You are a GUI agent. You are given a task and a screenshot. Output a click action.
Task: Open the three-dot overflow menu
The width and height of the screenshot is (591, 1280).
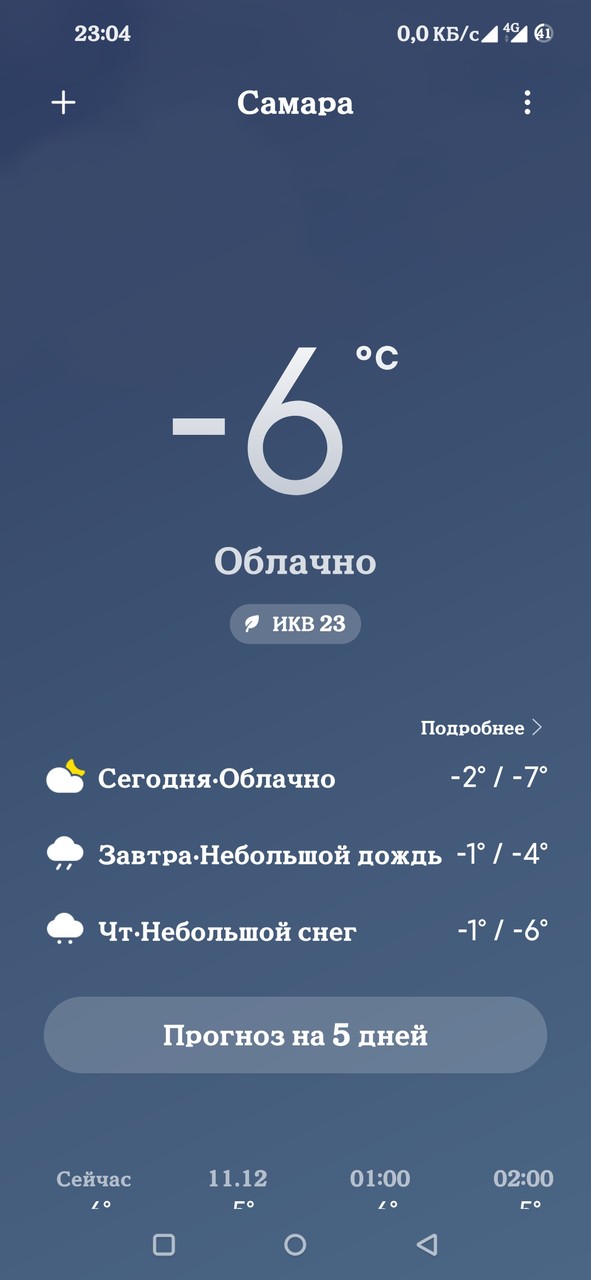coord(527,102)
